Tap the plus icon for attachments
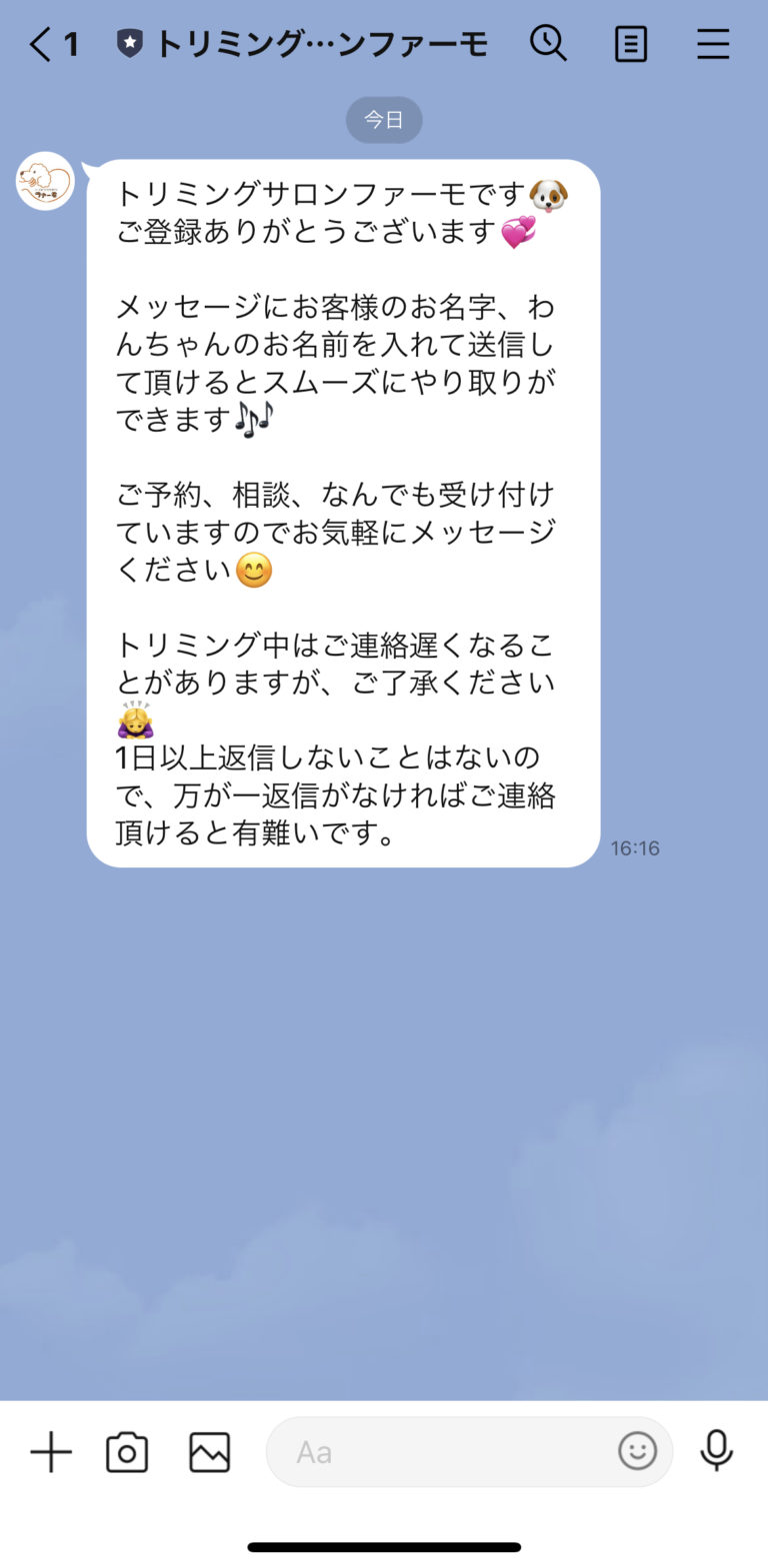 pos(50,1451)
